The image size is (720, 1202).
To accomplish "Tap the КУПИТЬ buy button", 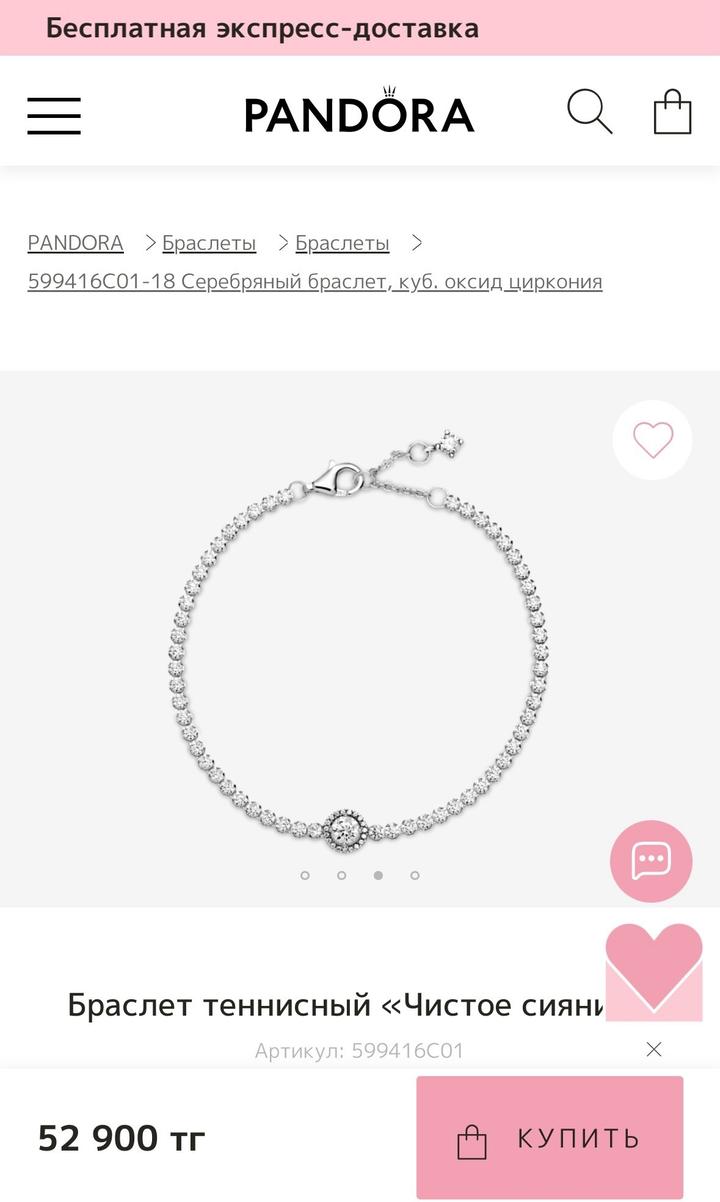I will coord(550,1137).
